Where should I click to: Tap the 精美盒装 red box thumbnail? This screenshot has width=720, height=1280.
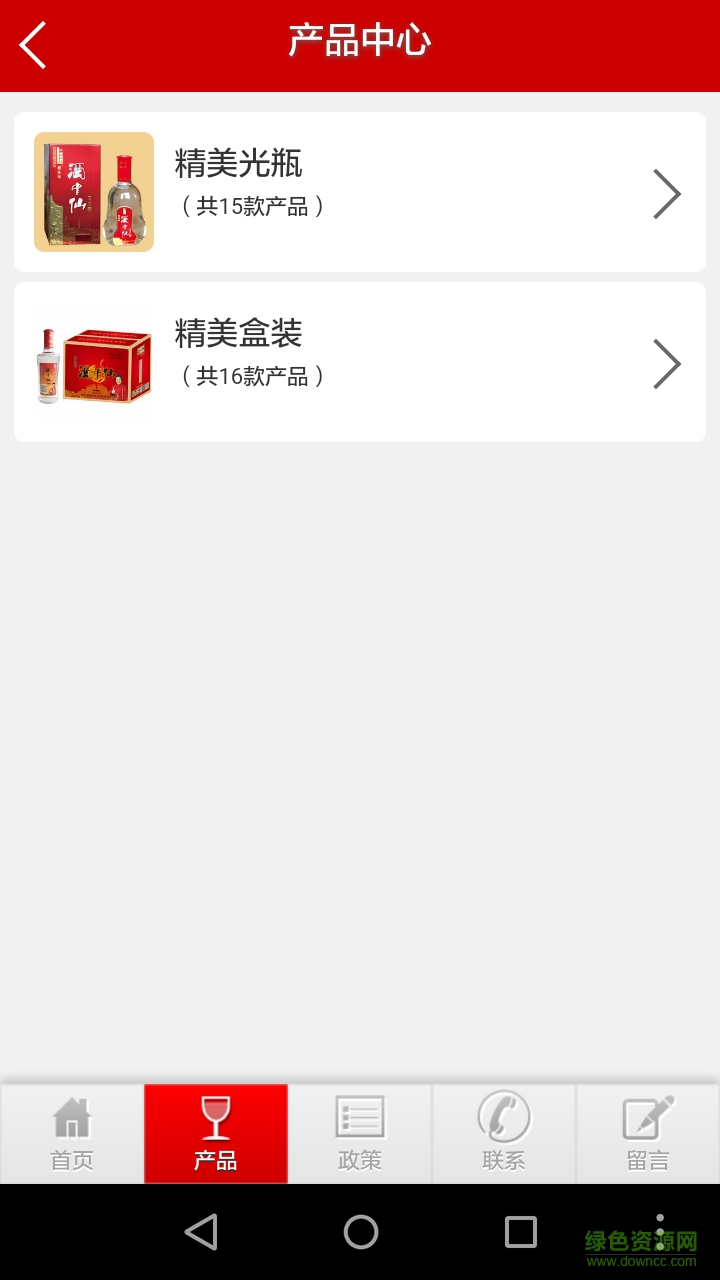pyautogui.click(x=93, y=362)
